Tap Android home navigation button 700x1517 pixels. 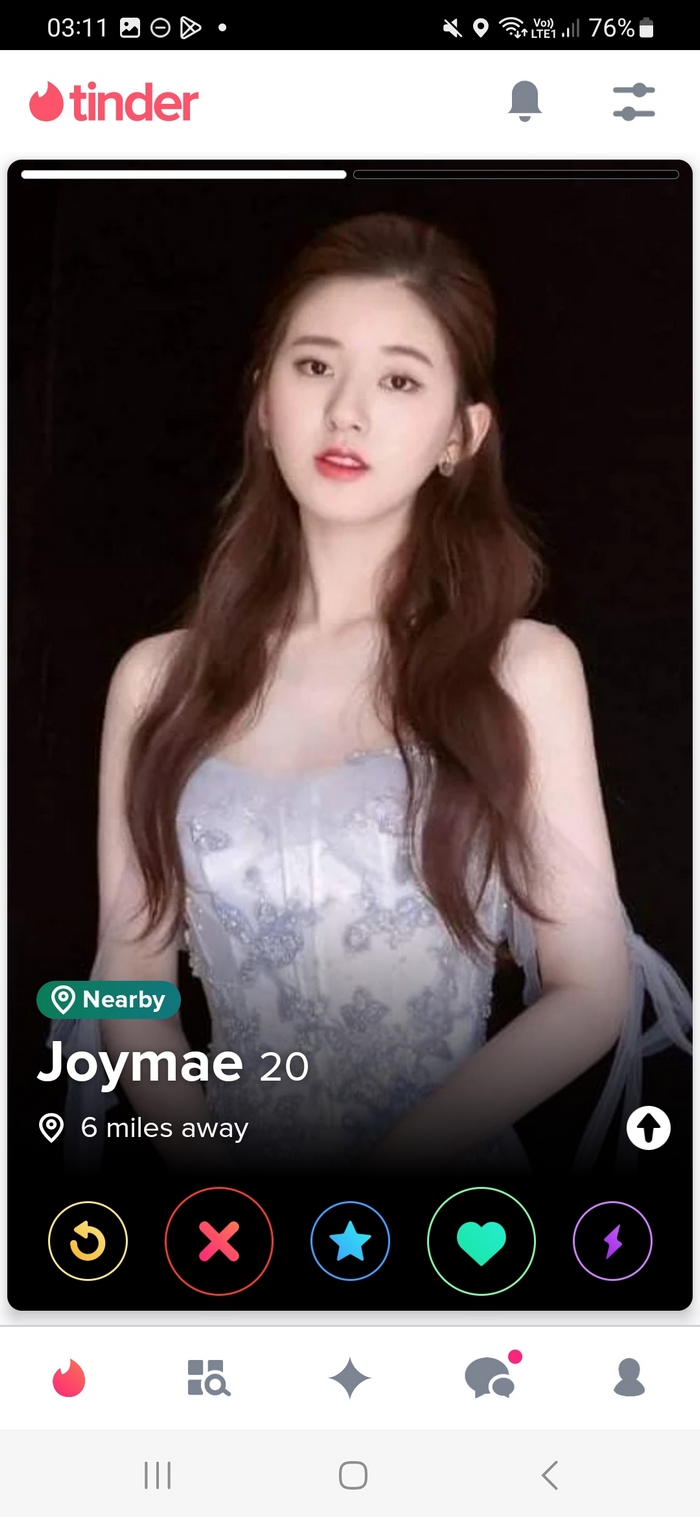pyautogui.click(x=352, y=1475)
